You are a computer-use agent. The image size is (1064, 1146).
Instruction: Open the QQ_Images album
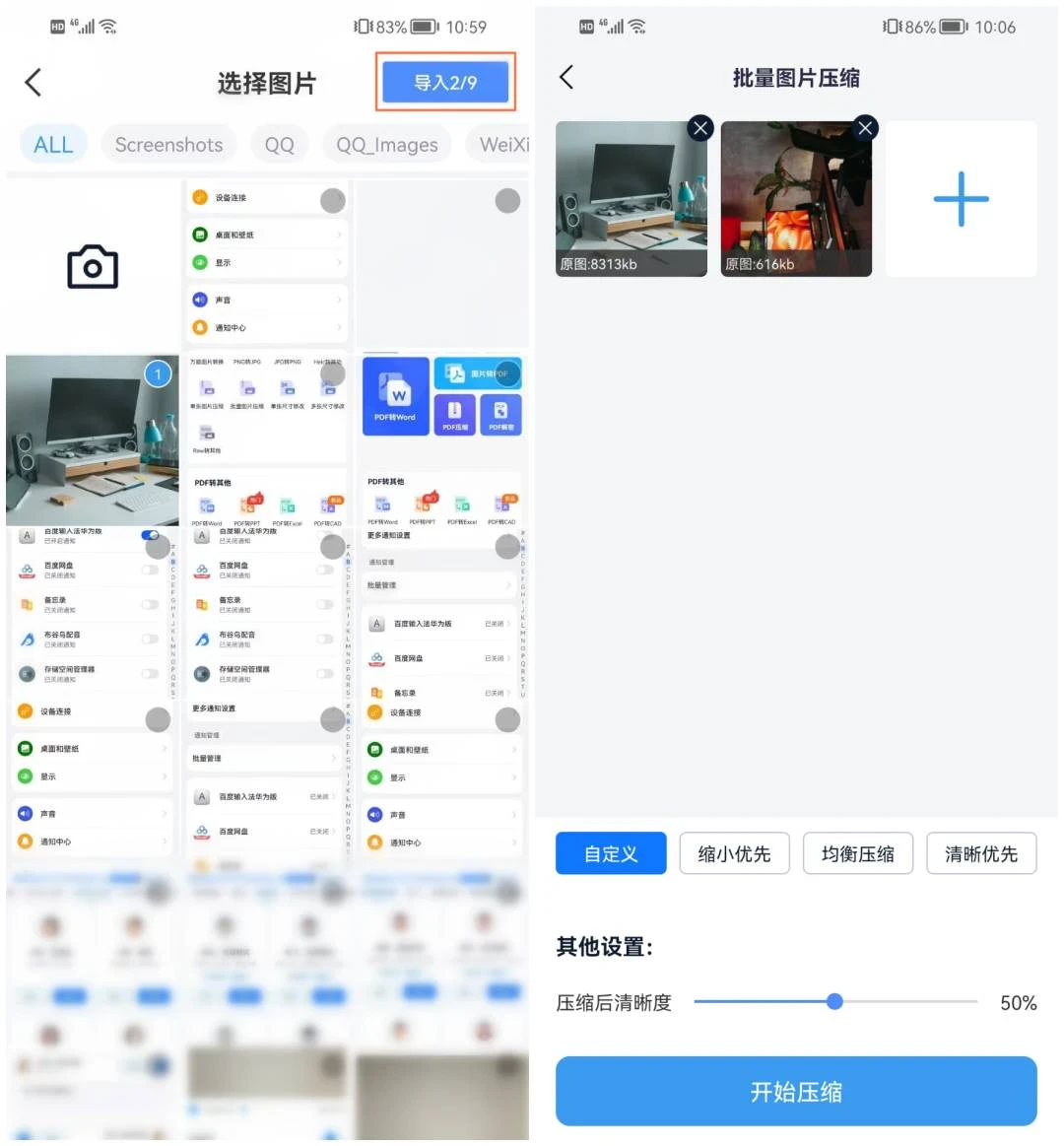[x=387, y=145]
